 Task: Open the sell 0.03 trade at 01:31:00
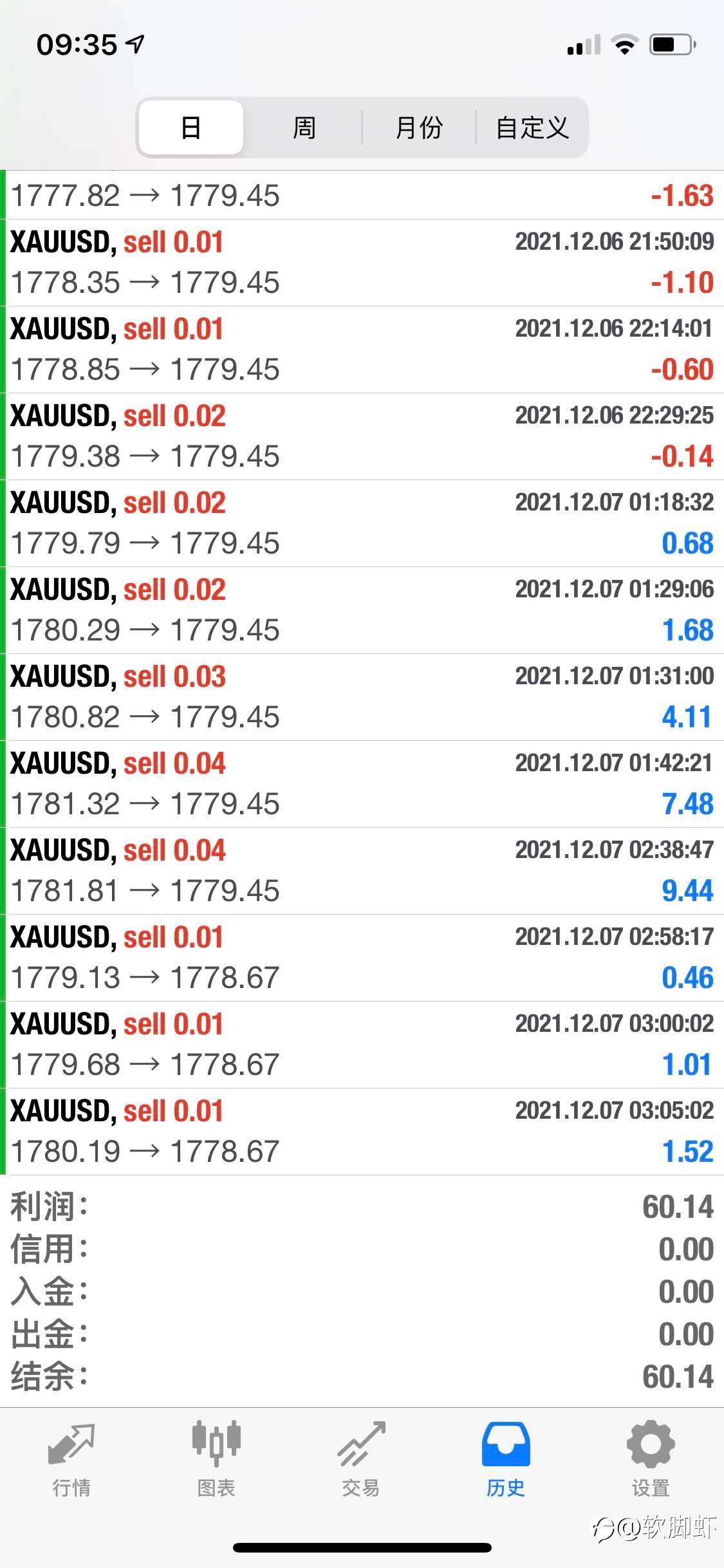tap(364, 697)
